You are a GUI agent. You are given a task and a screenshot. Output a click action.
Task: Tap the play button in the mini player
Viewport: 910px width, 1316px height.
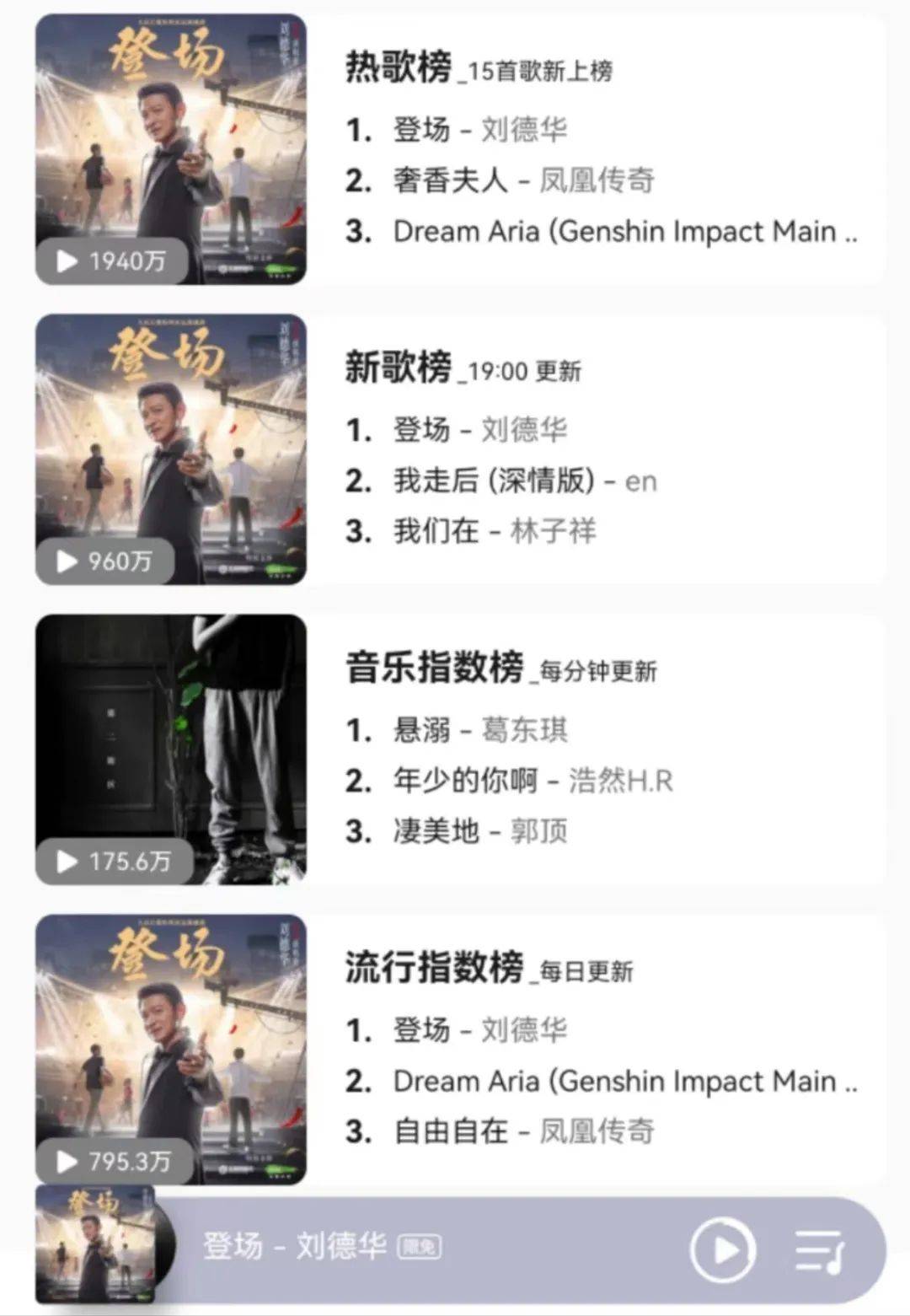pyautogui.click(x=723, y=1250)
